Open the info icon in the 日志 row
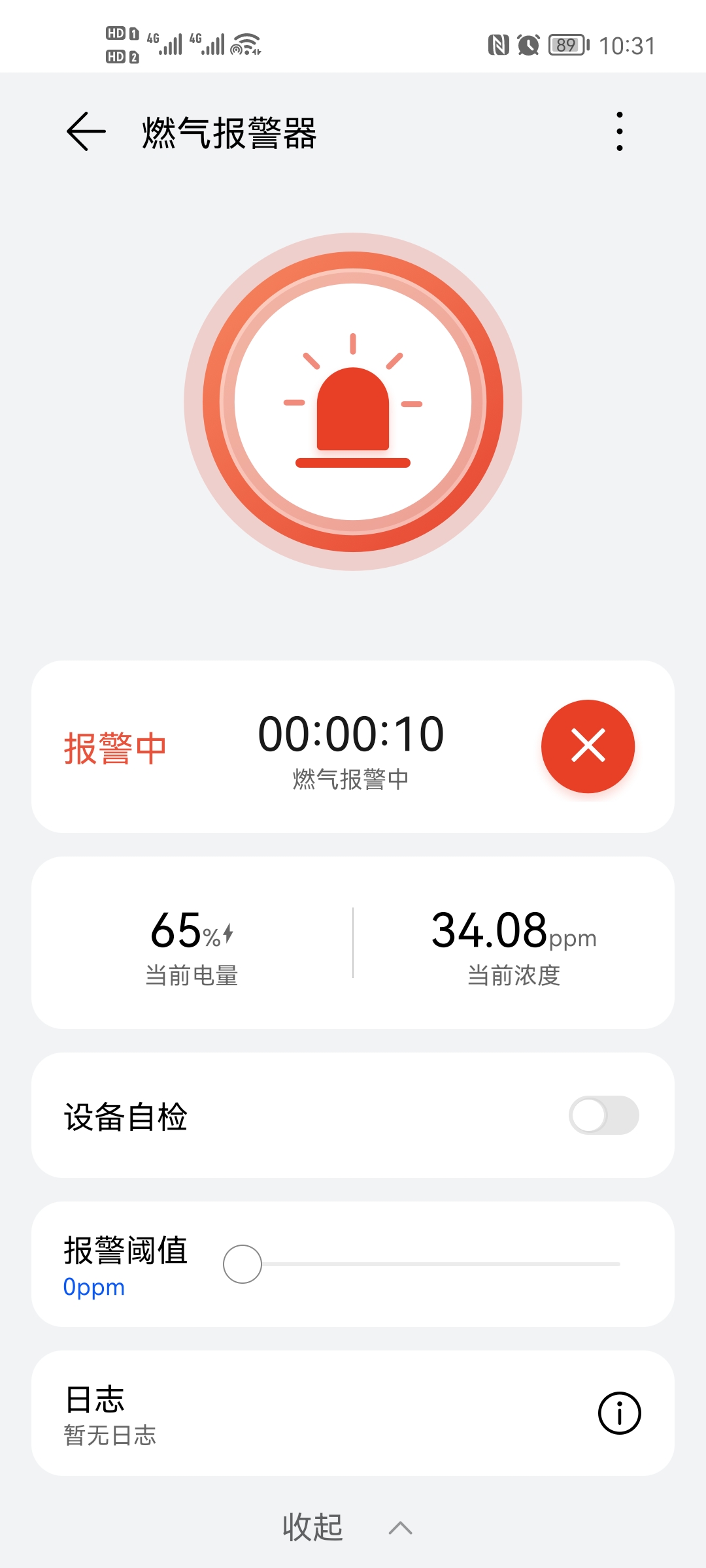The height and width of the screenshot is (1568, 706). (619, 1413)
